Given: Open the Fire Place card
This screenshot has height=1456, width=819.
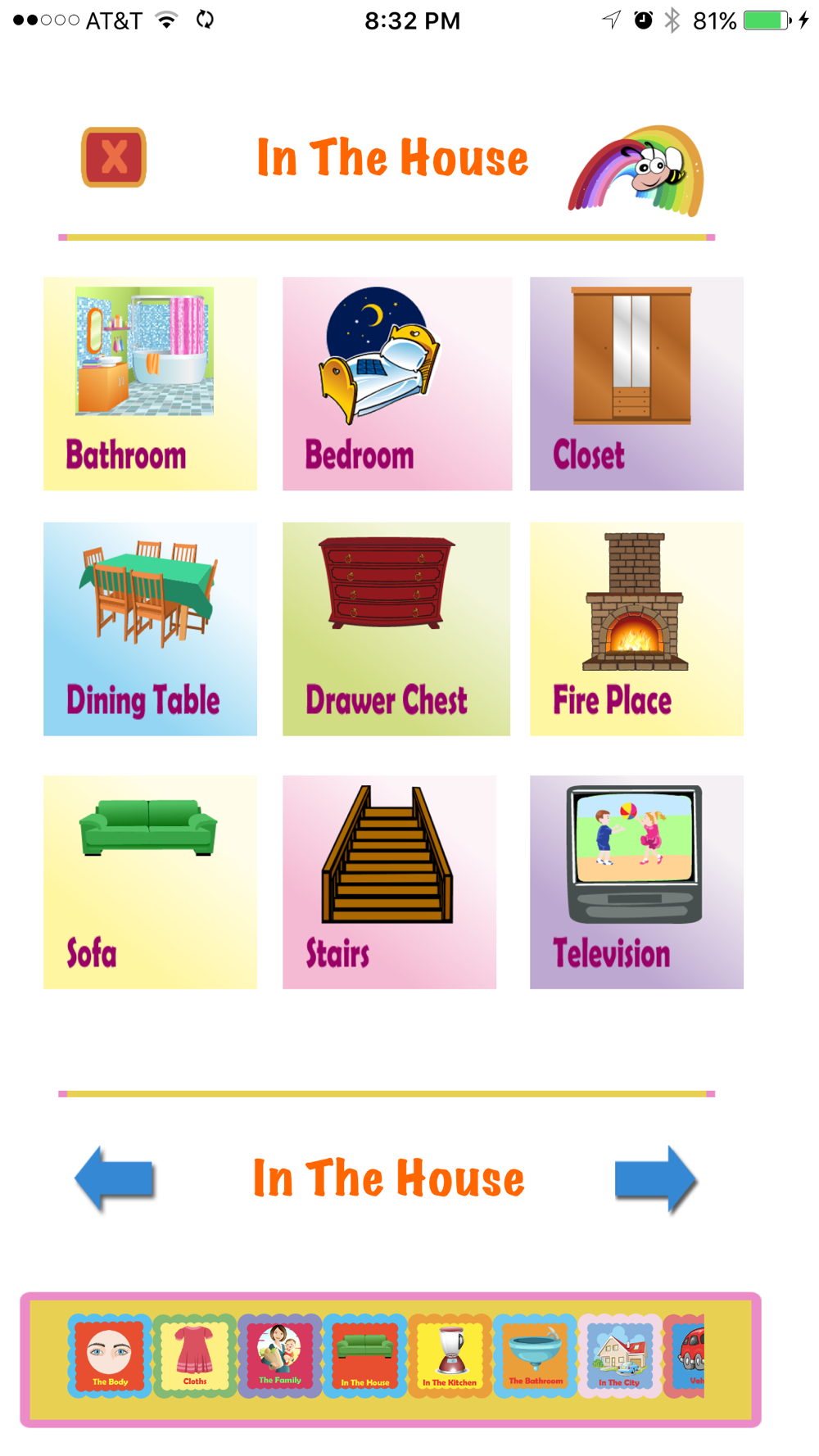Looking at the screenshot, I should tap(636, 629).
